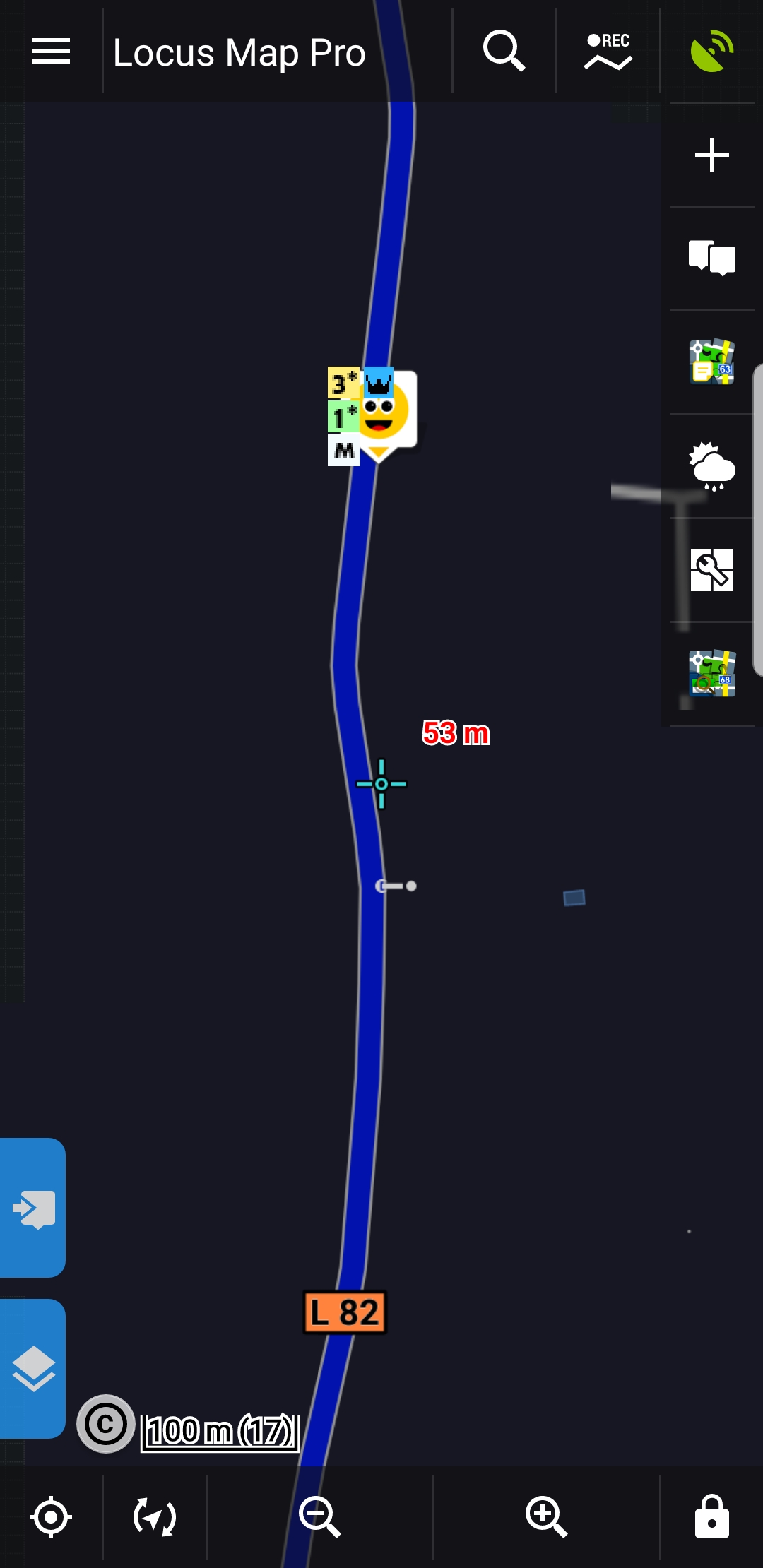Toggle map rotation mode
763x1568 pixels.
[155, 1516]
